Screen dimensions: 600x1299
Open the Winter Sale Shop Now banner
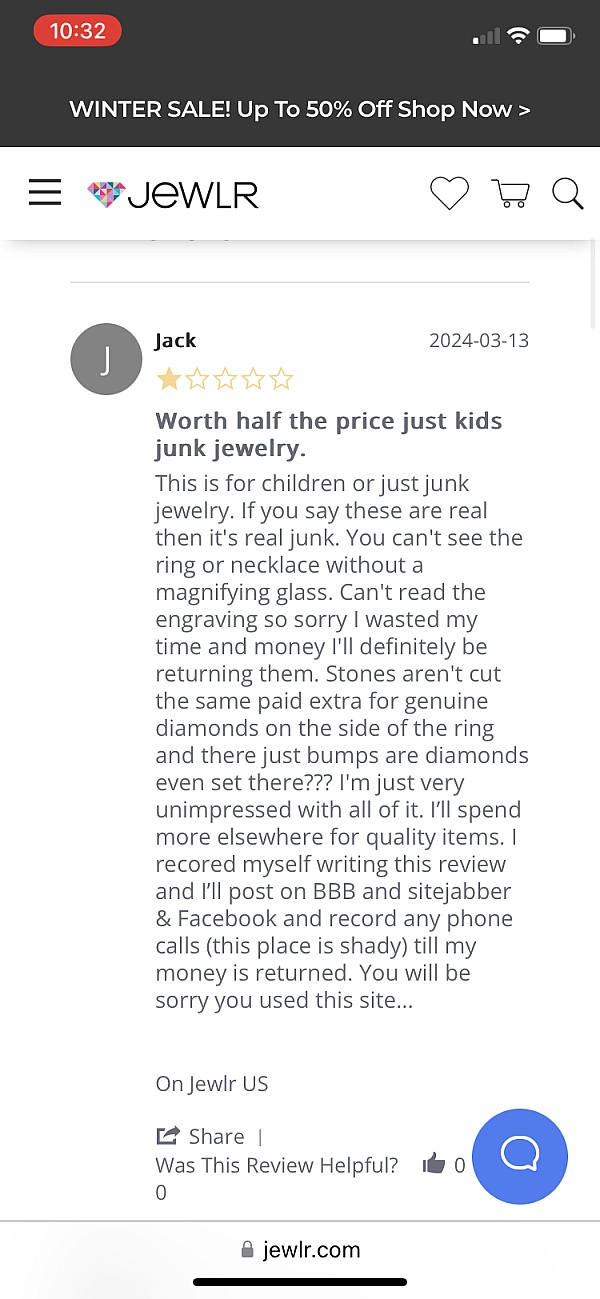(300, 110)
